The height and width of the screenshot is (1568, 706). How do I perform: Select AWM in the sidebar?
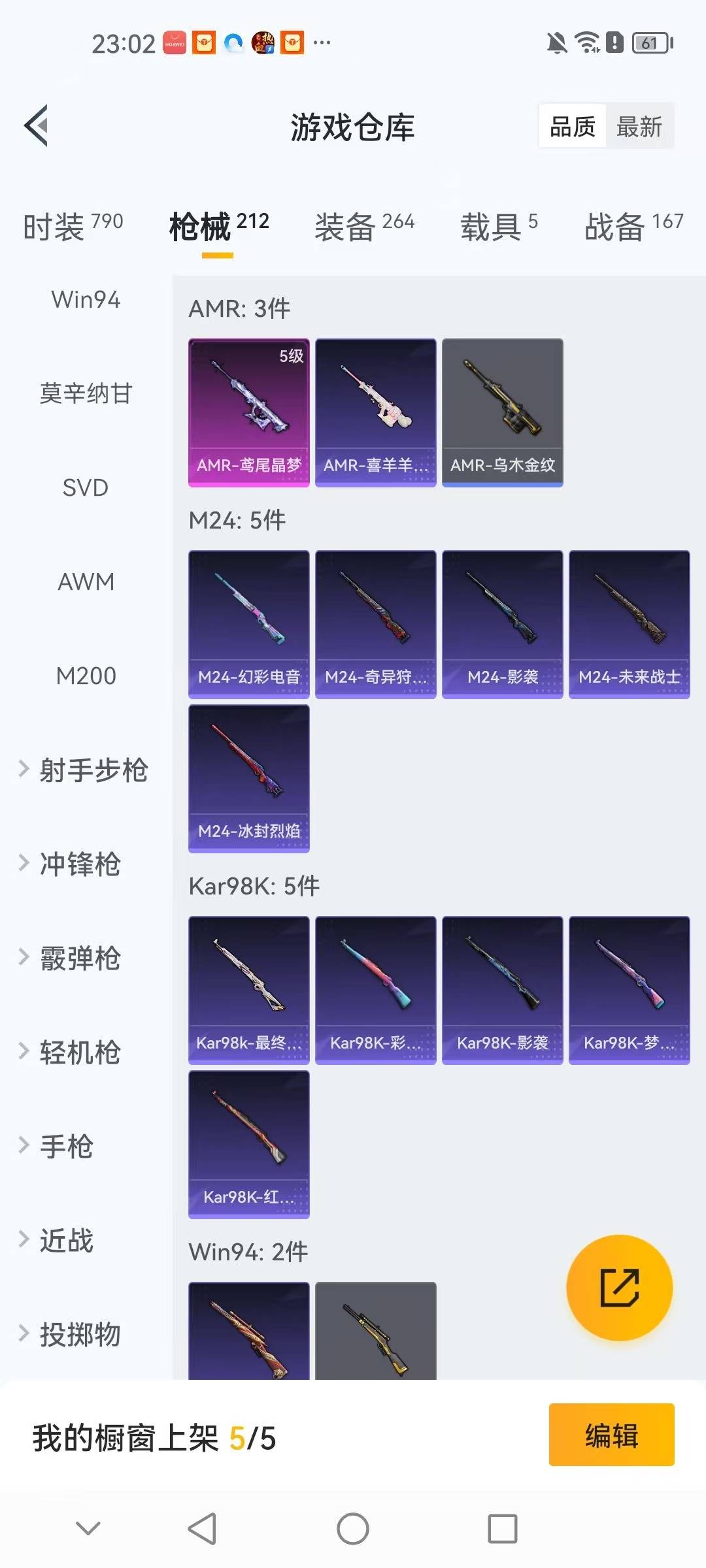[86, 581]
